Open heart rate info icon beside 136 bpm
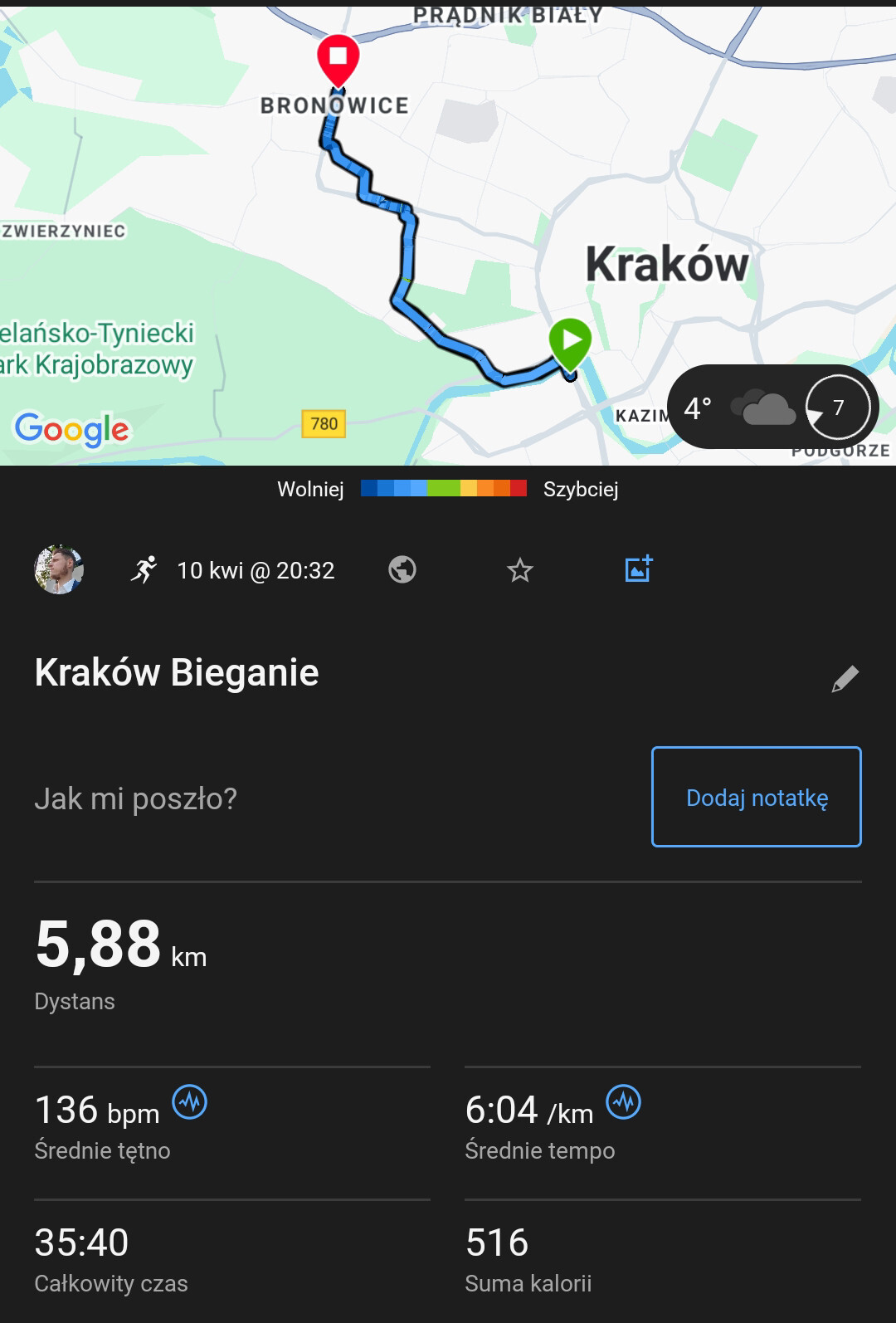This screenshot has height=1323, width=896. pos(190,1102)
